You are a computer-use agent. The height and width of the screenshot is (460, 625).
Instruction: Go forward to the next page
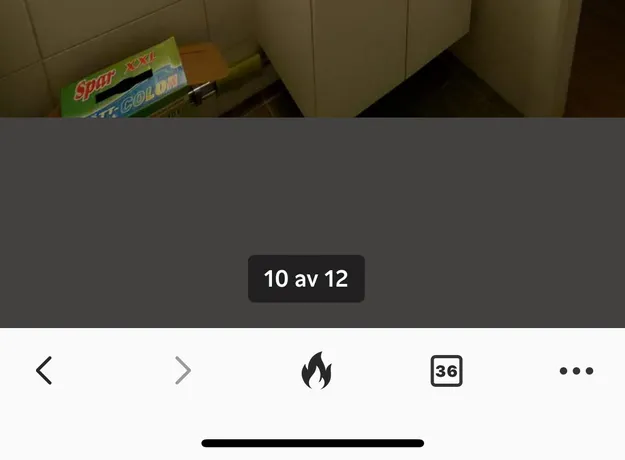(182, 371)
